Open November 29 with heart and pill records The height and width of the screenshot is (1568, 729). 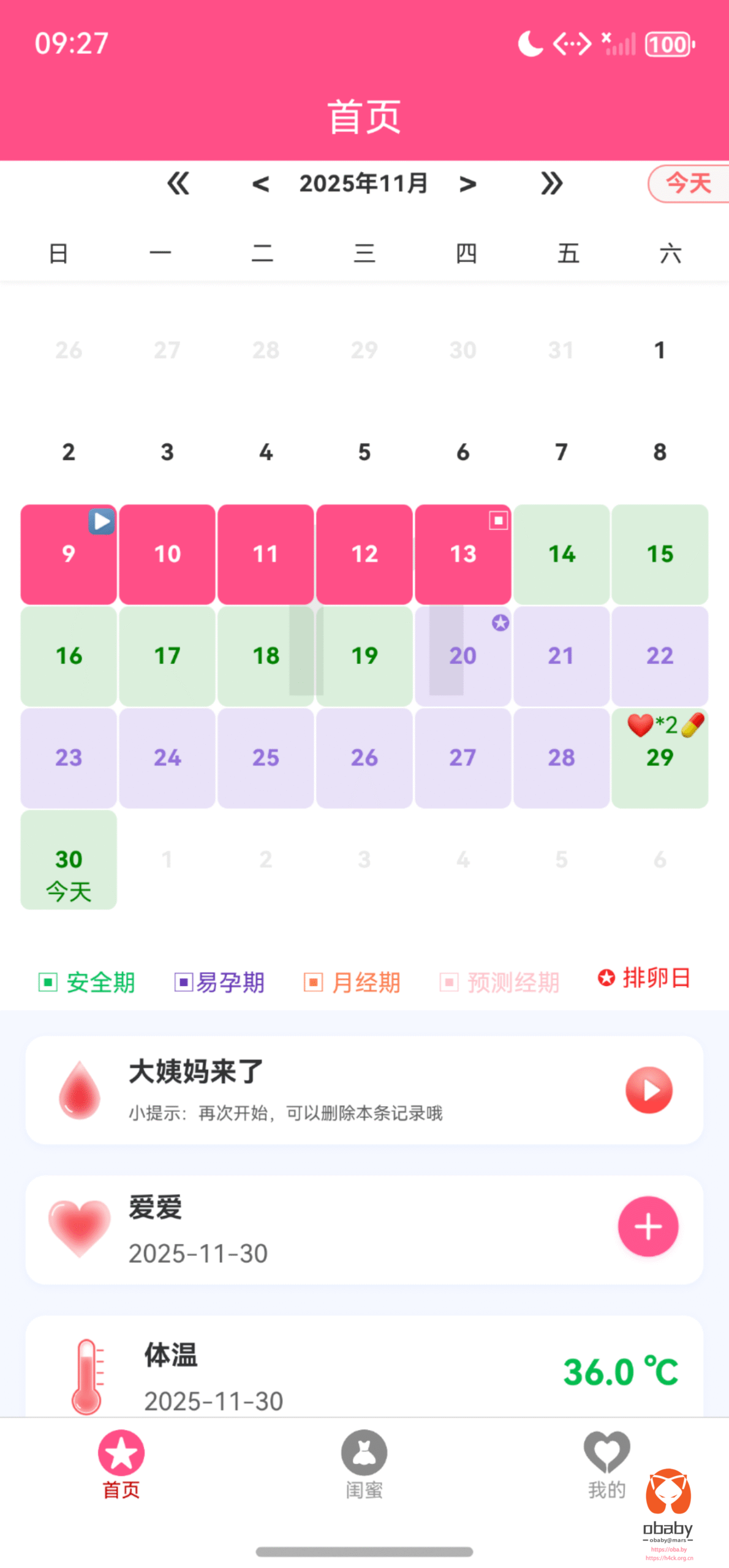pyautogui.click(x=660, y=757)
